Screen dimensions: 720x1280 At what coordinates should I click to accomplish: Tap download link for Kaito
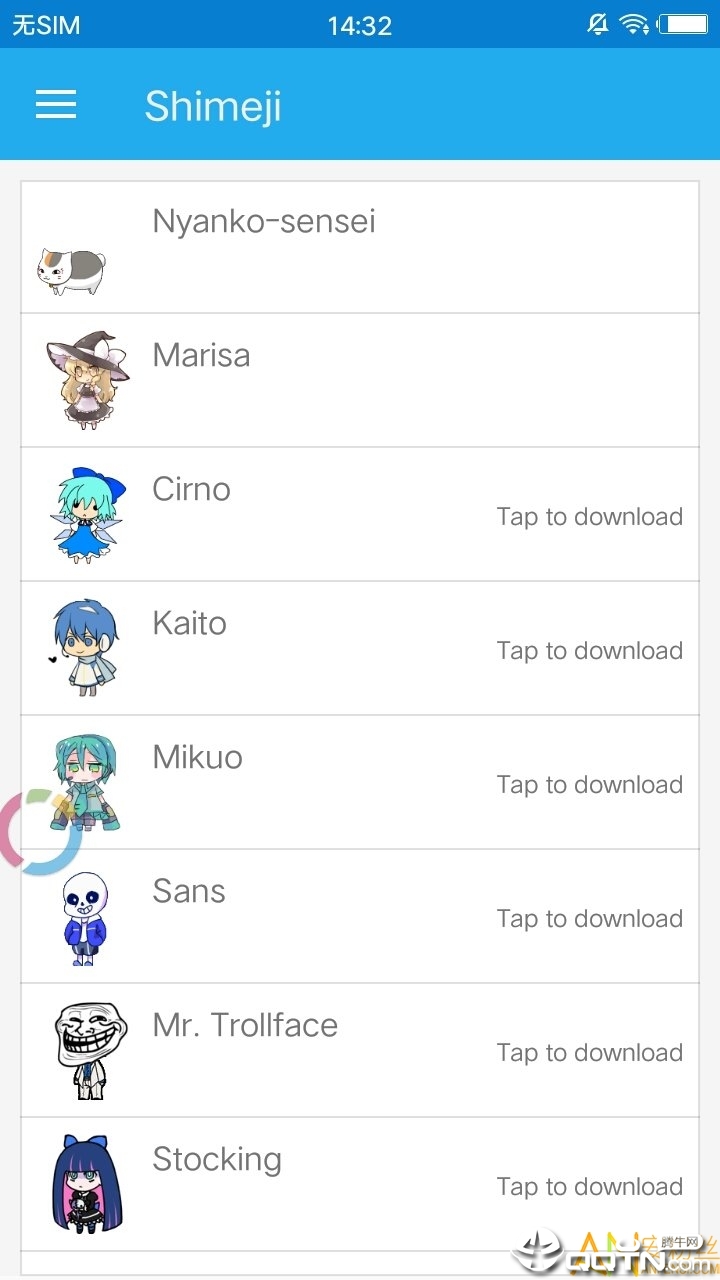589,650
